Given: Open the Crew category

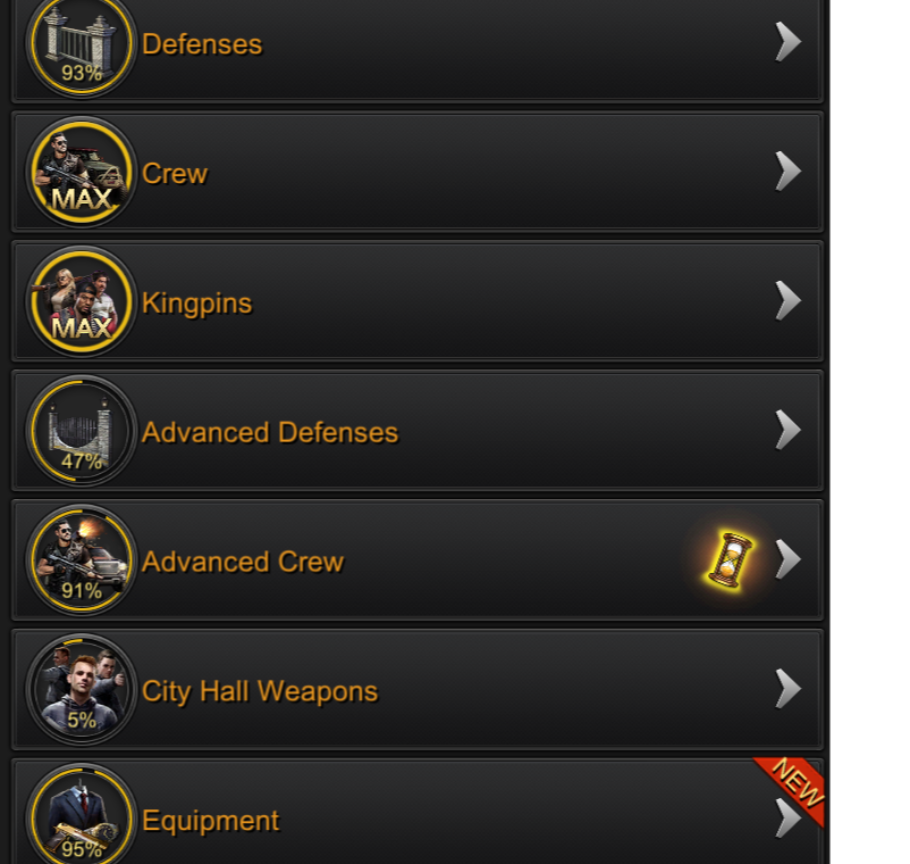Looking at the screenshot, I should pos(416,173).
